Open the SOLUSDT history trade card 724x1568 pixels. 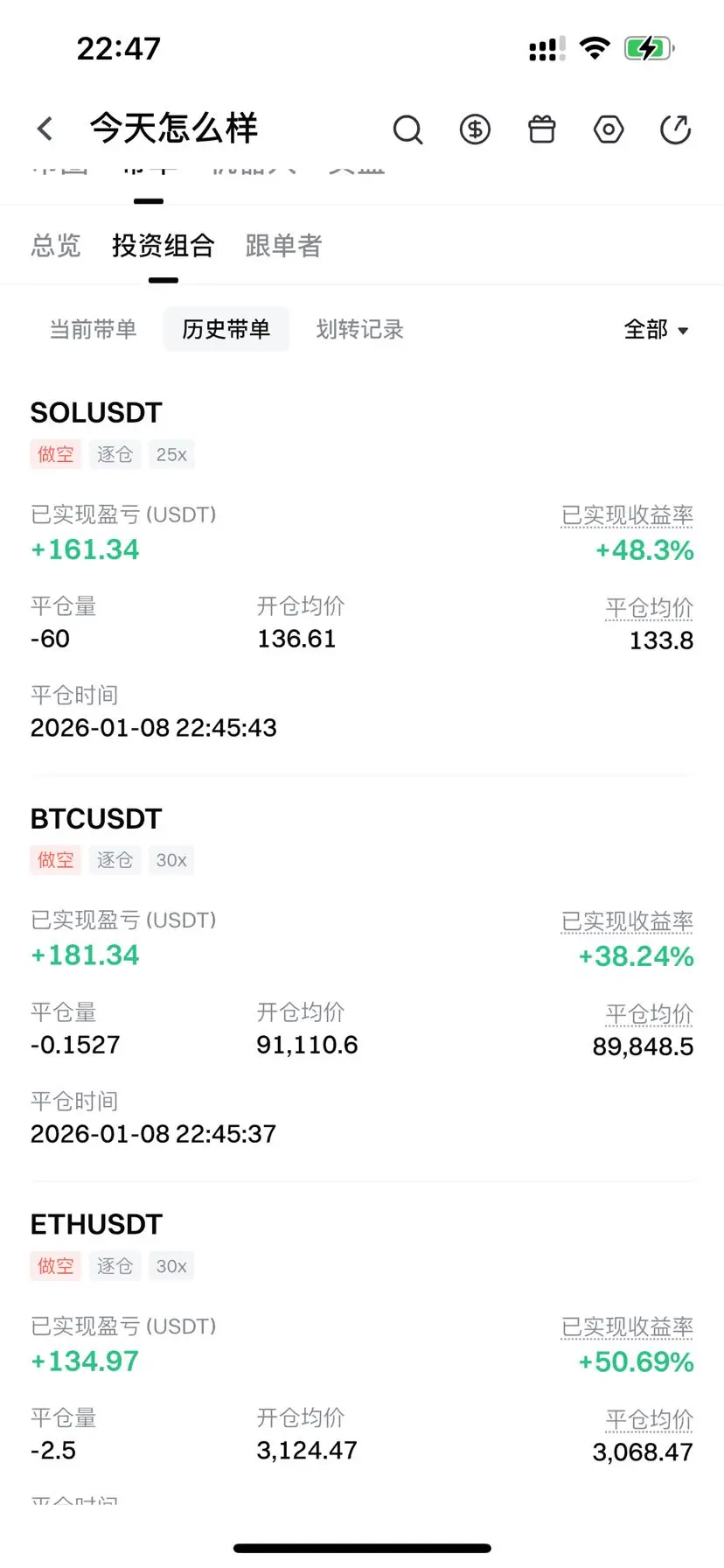pos(96,413)
